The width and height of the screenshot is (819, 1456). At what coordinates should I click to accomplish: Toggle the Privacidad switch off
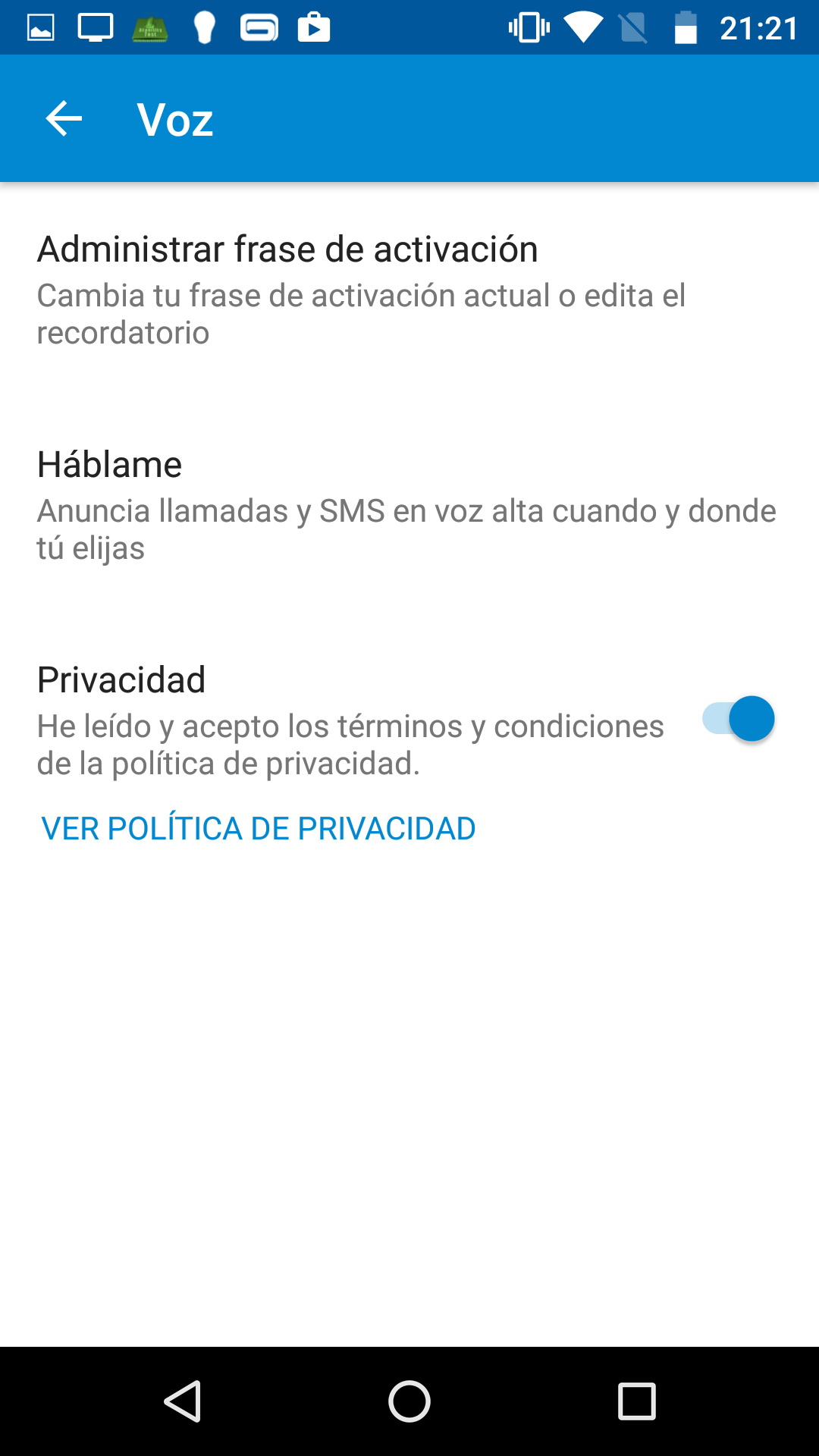pos(739,719)
